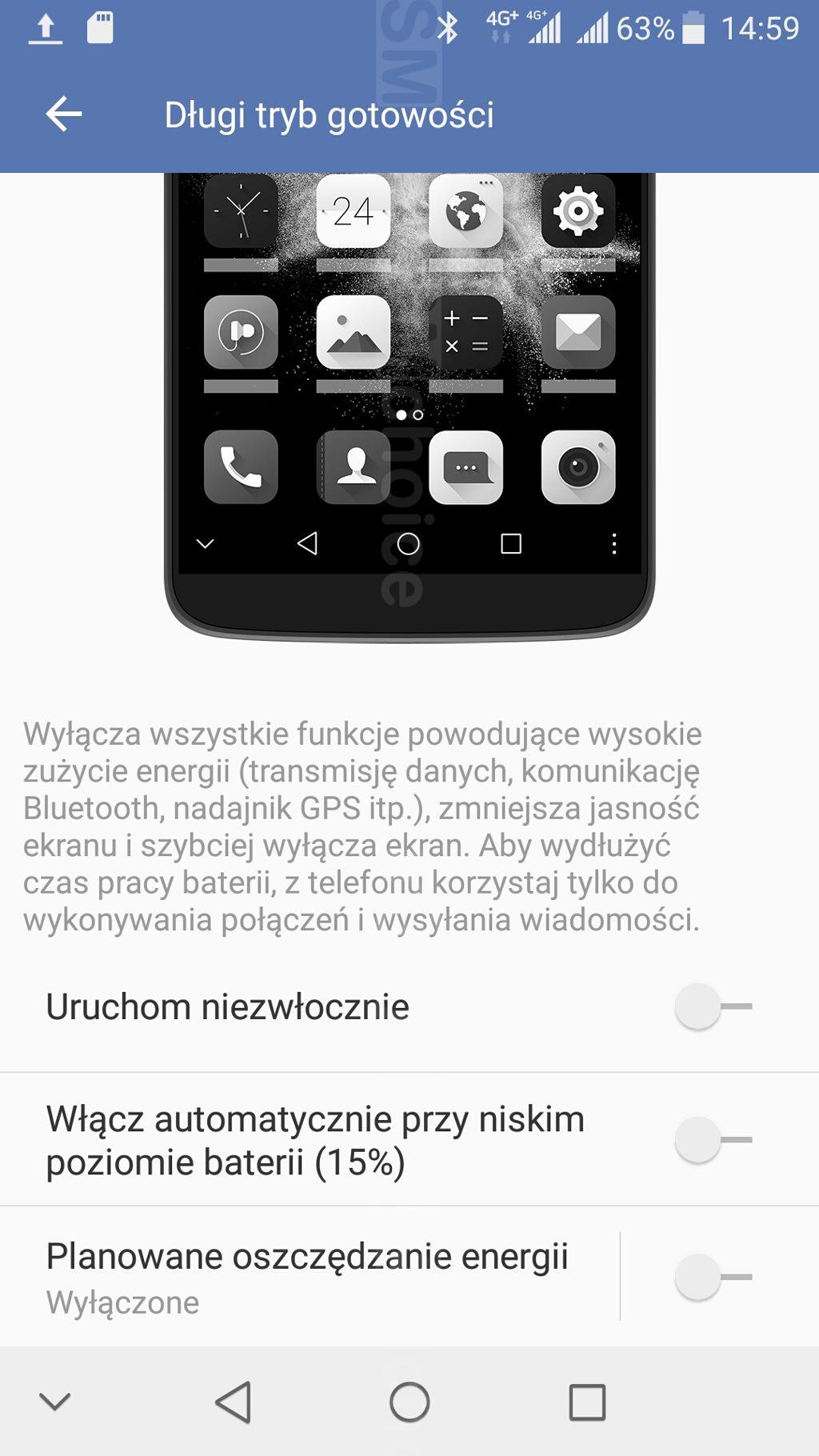Hide the navigation bar with the chevron
Image resolution: width=819 pixels, height=1456 pixels.
point(55,1402)
